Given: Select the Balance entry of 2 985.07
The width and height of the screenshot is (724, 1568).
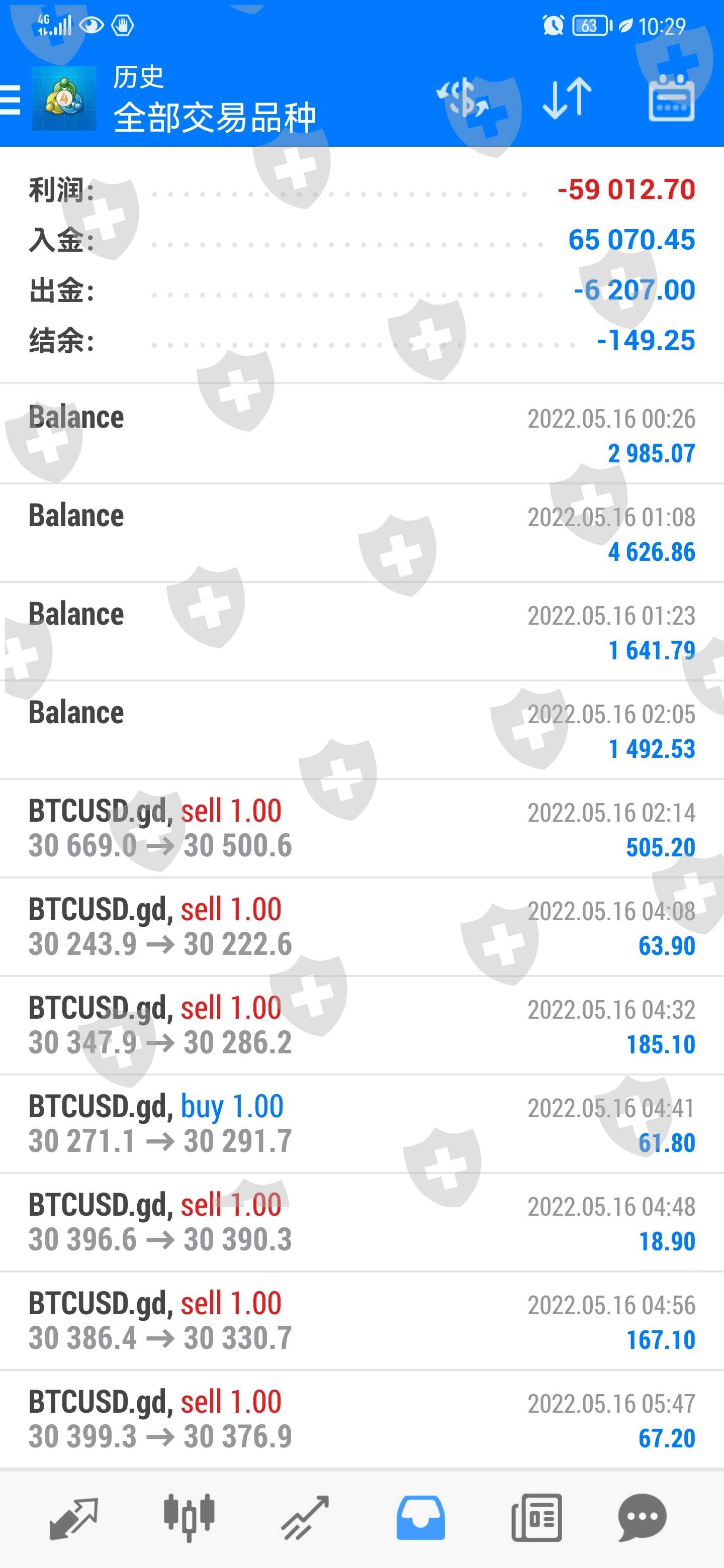Looking at the screenshot, I should [361, 435].
